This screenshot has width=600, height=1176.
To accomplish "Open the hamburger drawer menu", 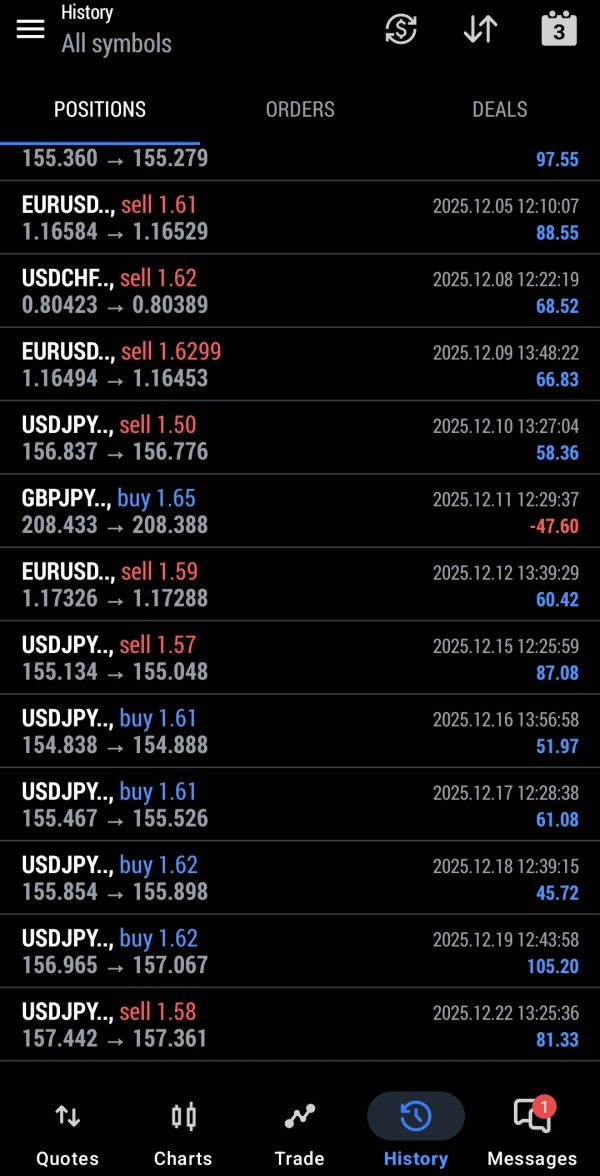I will (x=31, y=29).
